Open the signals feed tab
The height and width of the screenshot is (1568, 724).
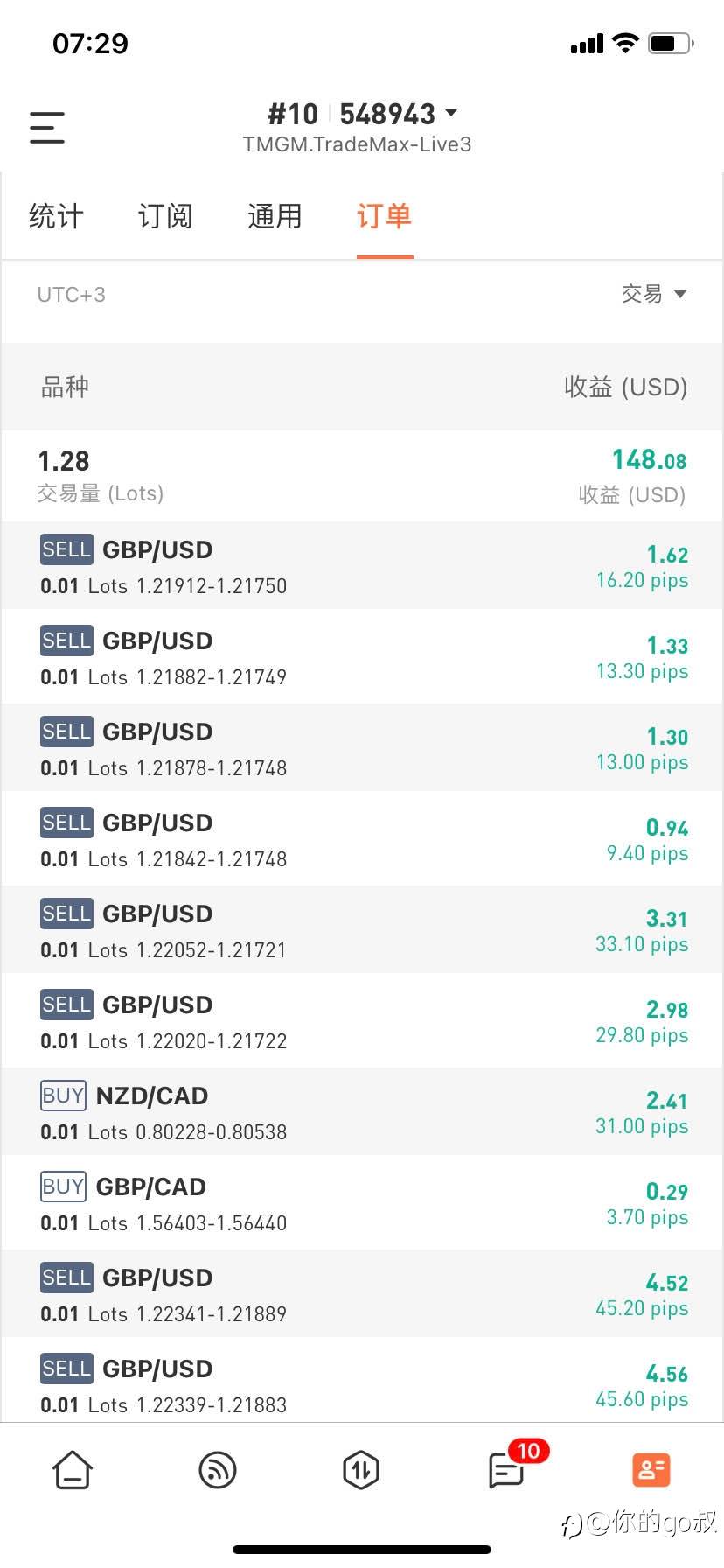(218, 1470)
